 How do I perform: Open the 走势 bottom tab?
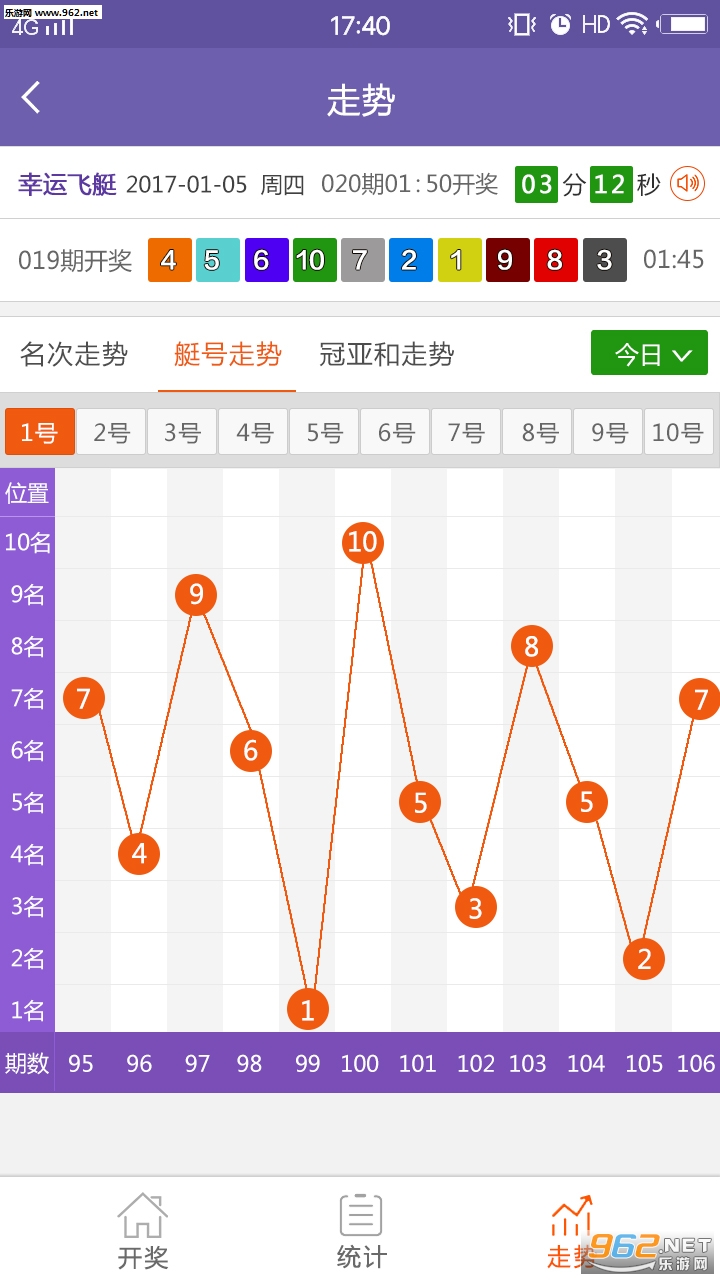572,1230
